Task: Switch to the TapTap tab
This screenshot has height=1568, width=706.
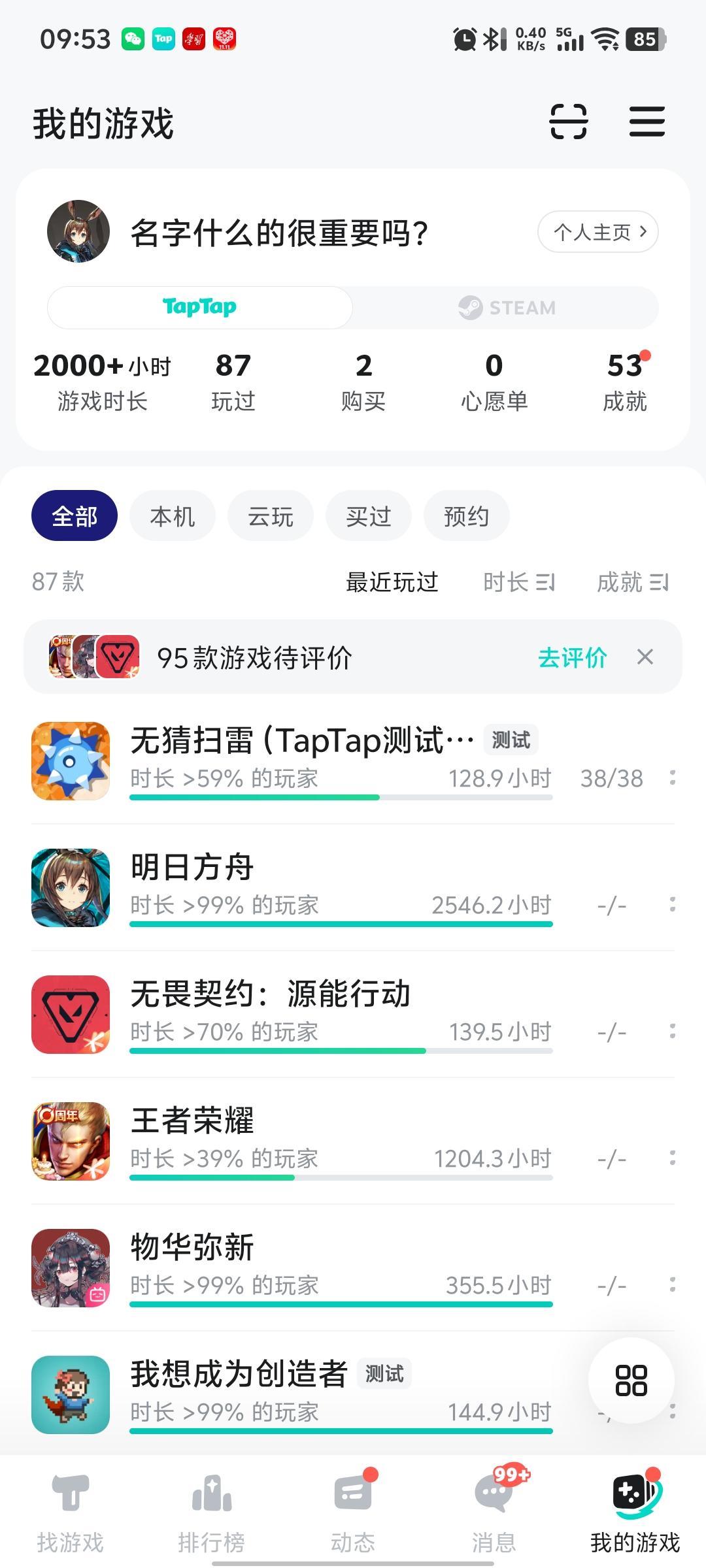Action: click(x=199, y=307)
